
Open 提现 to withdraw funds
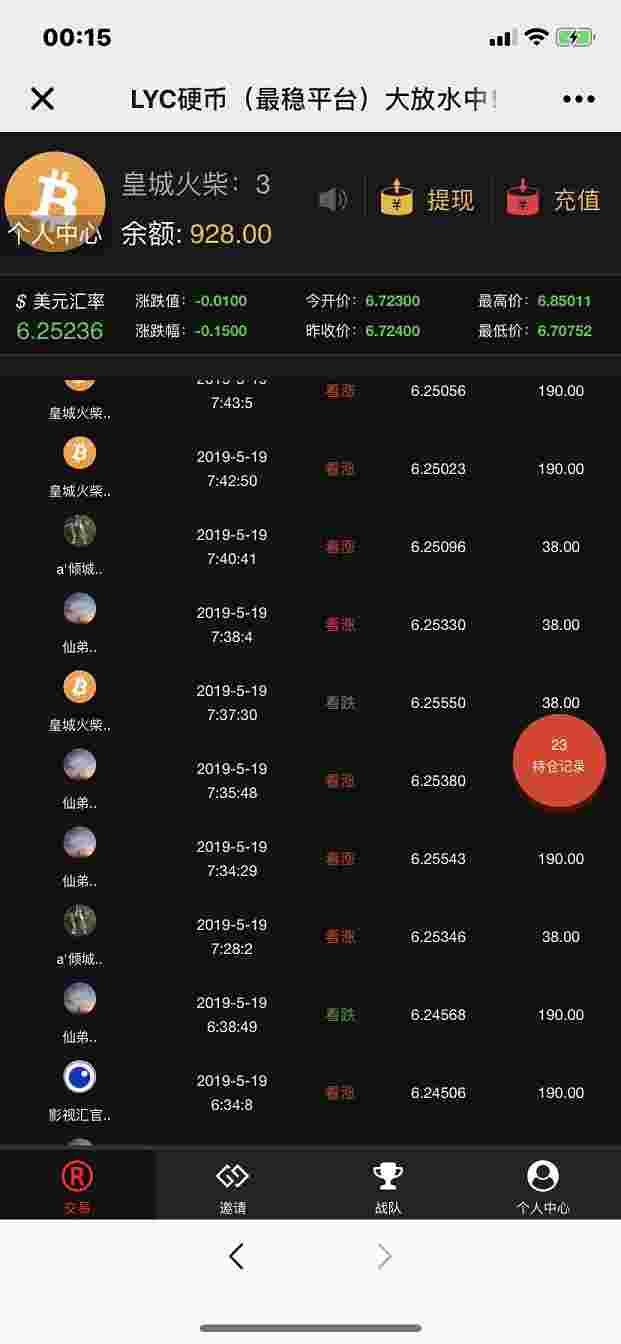427,199
